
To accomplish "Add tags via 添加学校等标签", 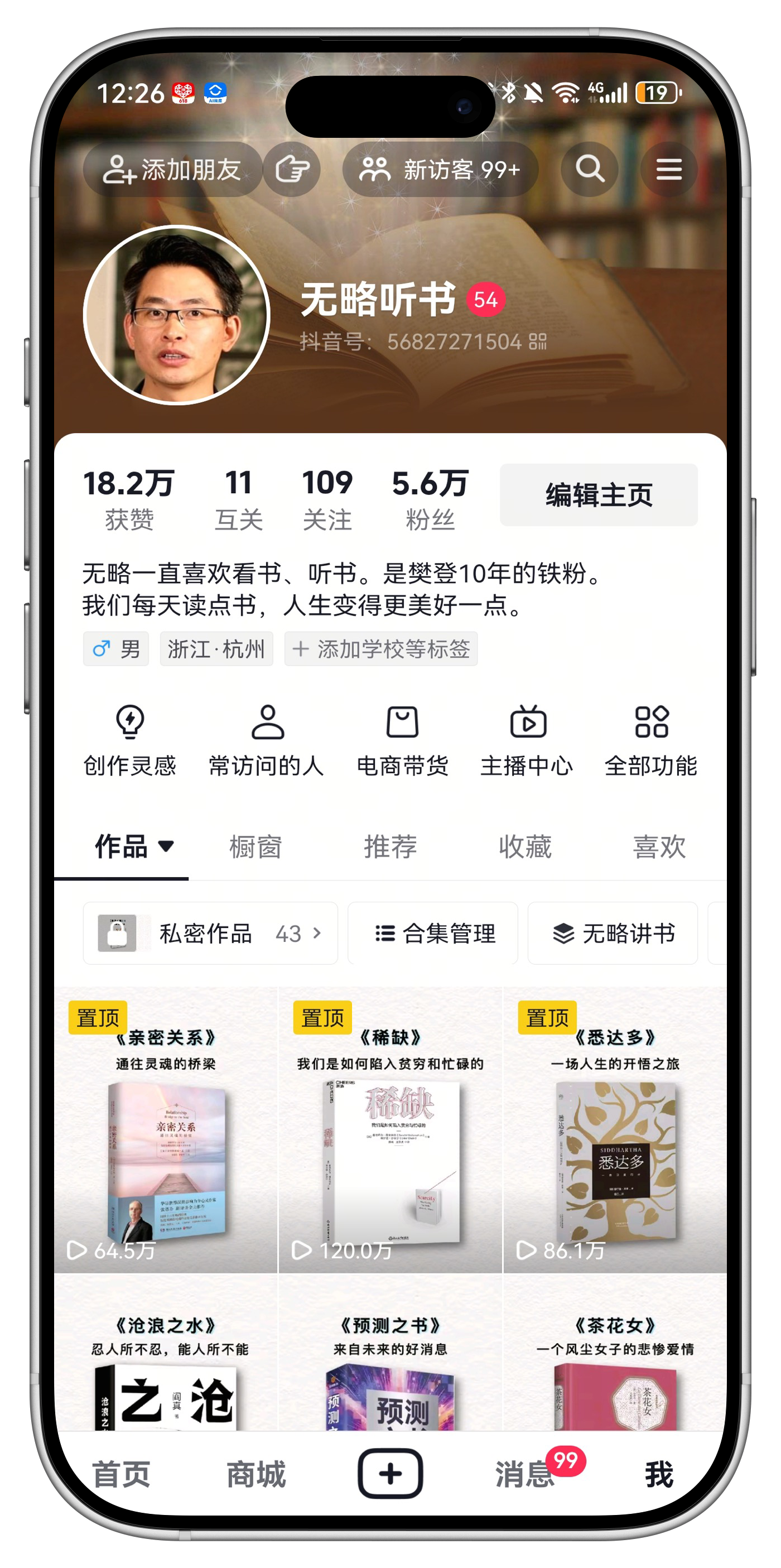I will click(x=381, y=649).
